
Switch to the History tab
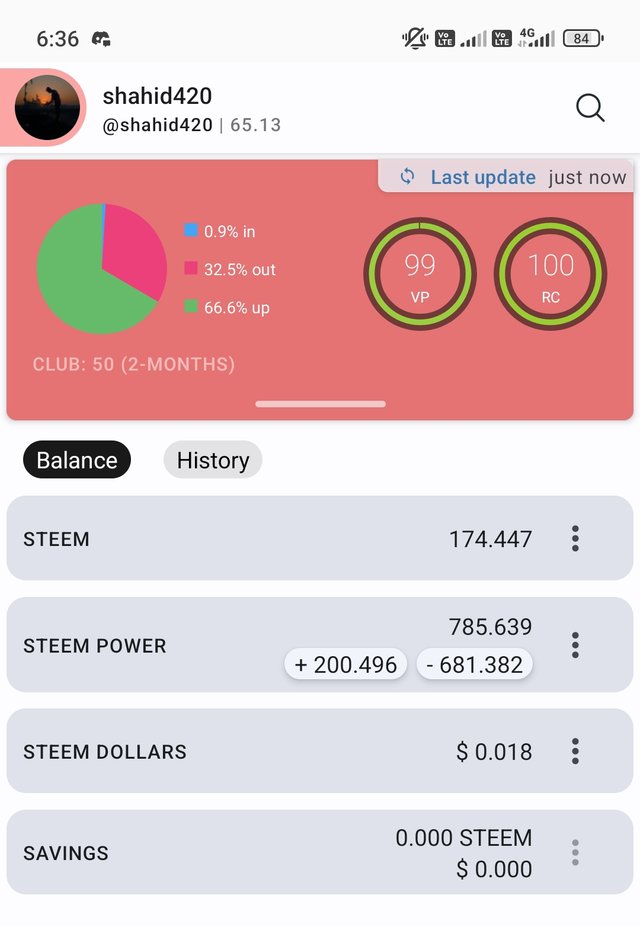coord(212,460)
